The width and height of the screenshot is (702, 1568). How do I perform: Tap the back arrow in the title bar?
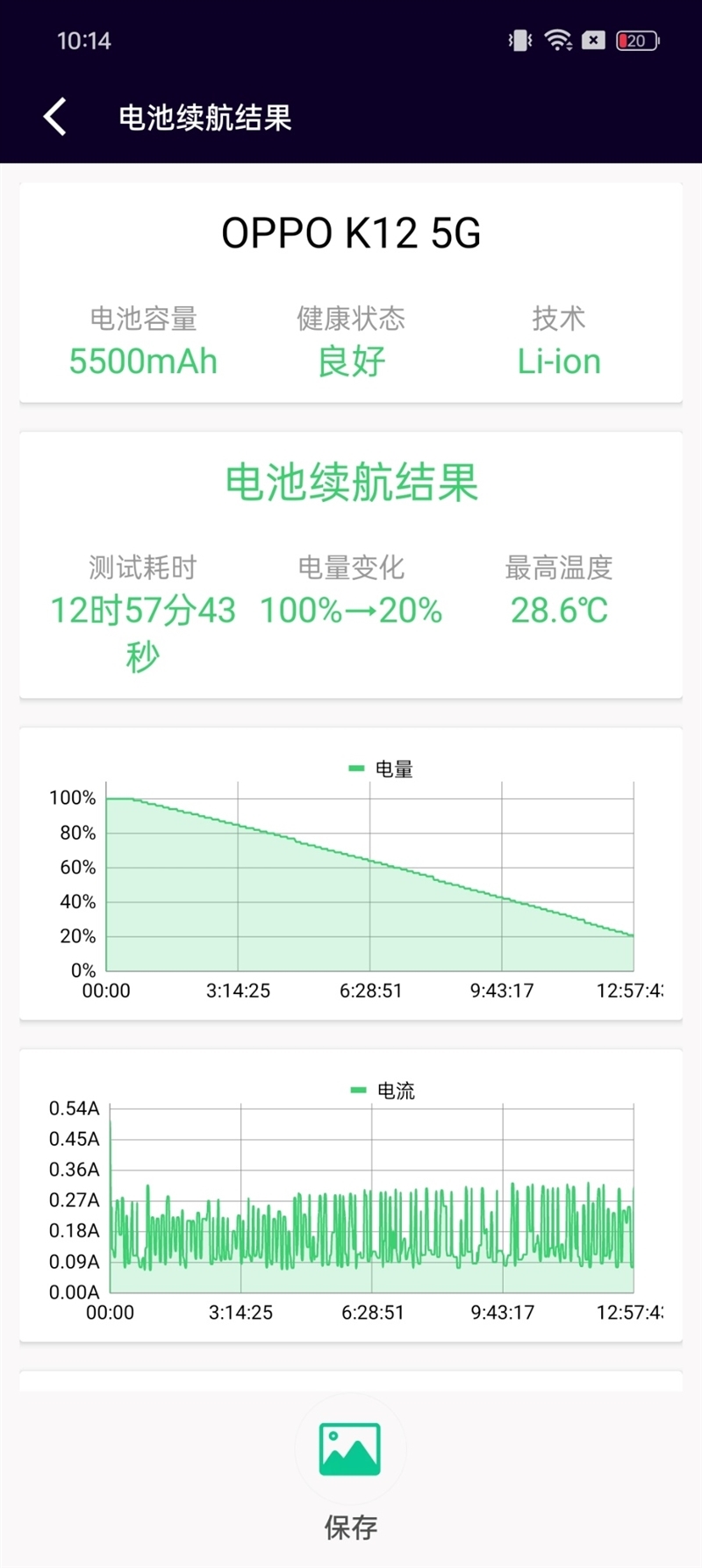click(54, 115)
